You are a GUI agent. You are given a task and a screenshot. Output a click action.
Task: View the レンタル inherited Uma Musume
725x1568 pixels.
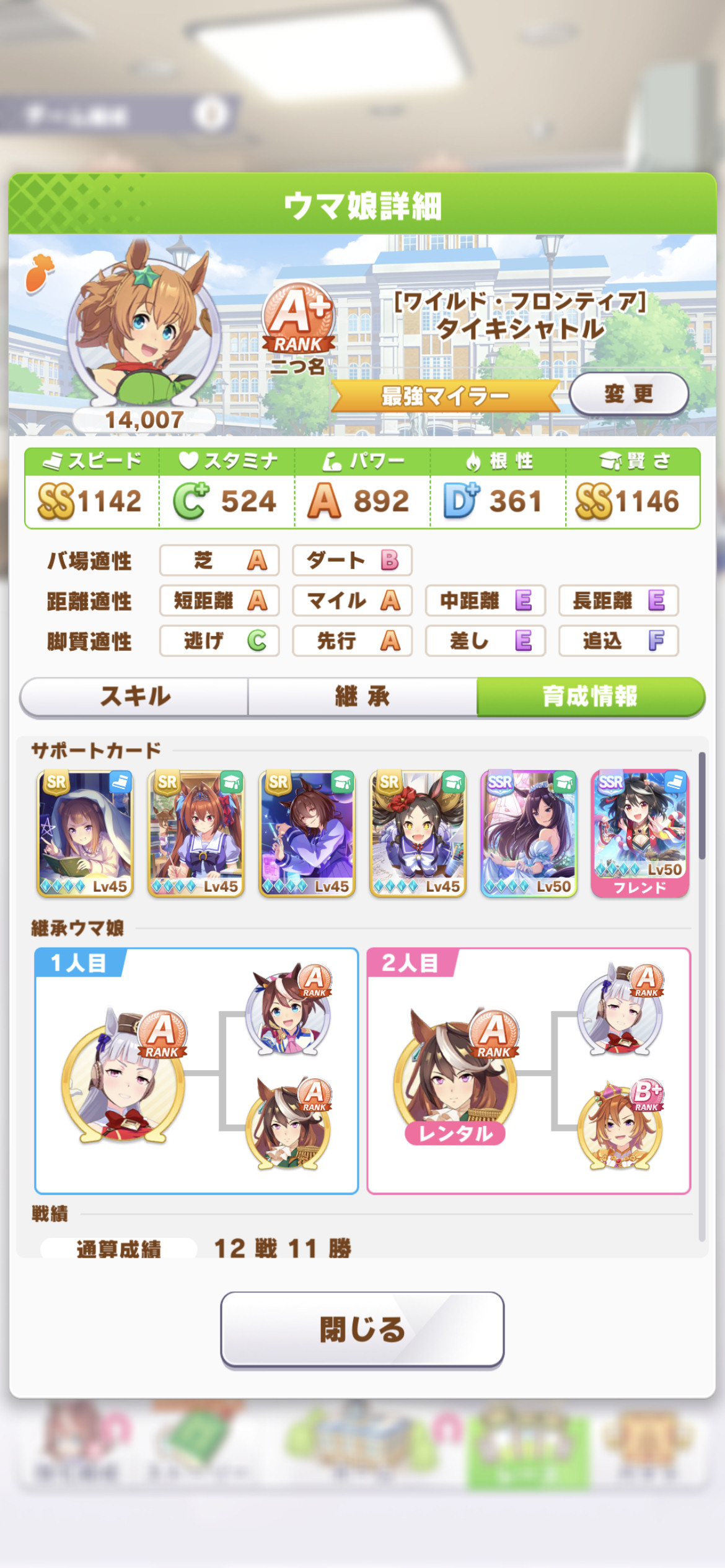click(455, 1077)
